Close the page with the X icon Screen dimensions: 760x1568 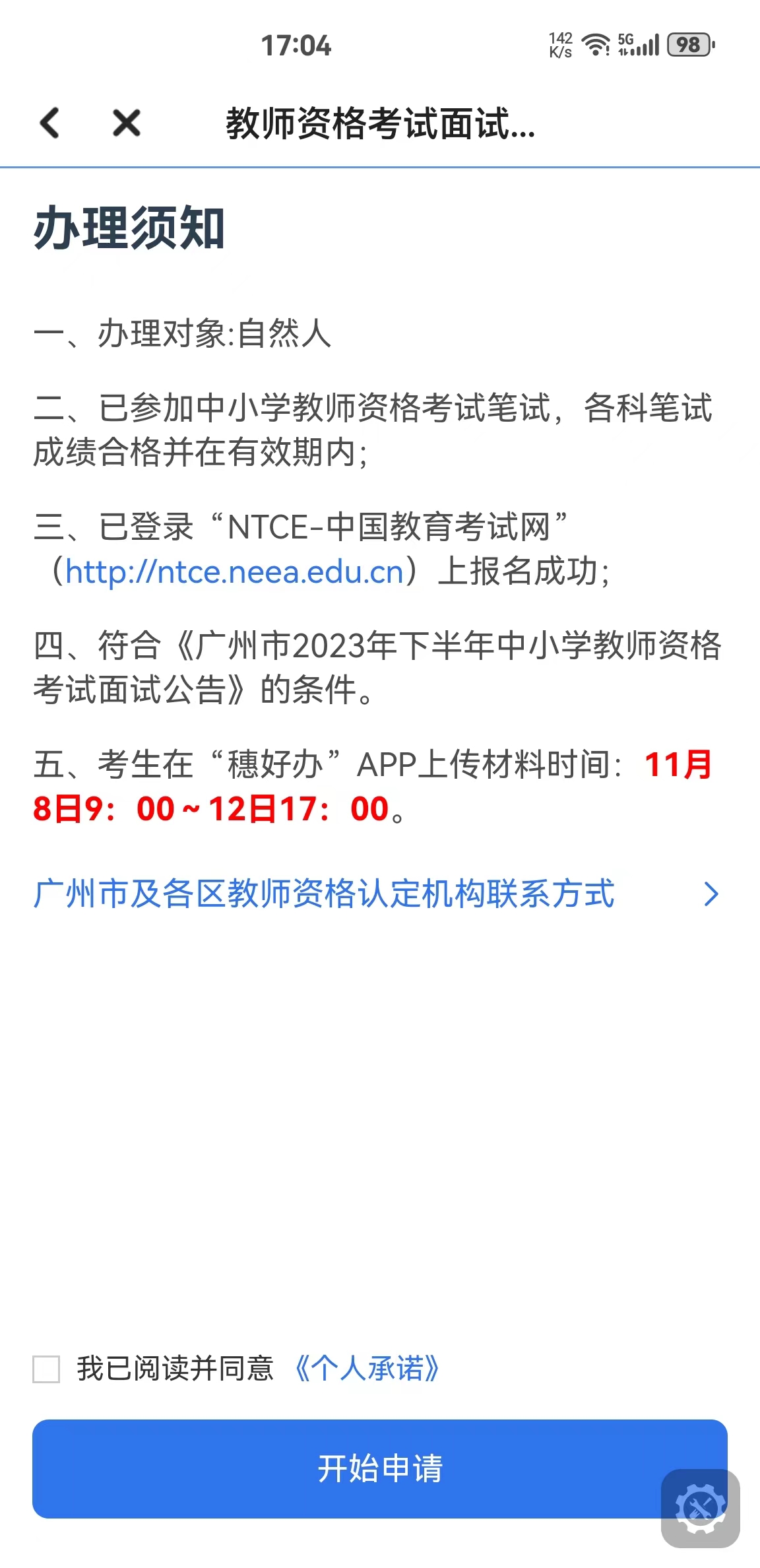(126, 123)
